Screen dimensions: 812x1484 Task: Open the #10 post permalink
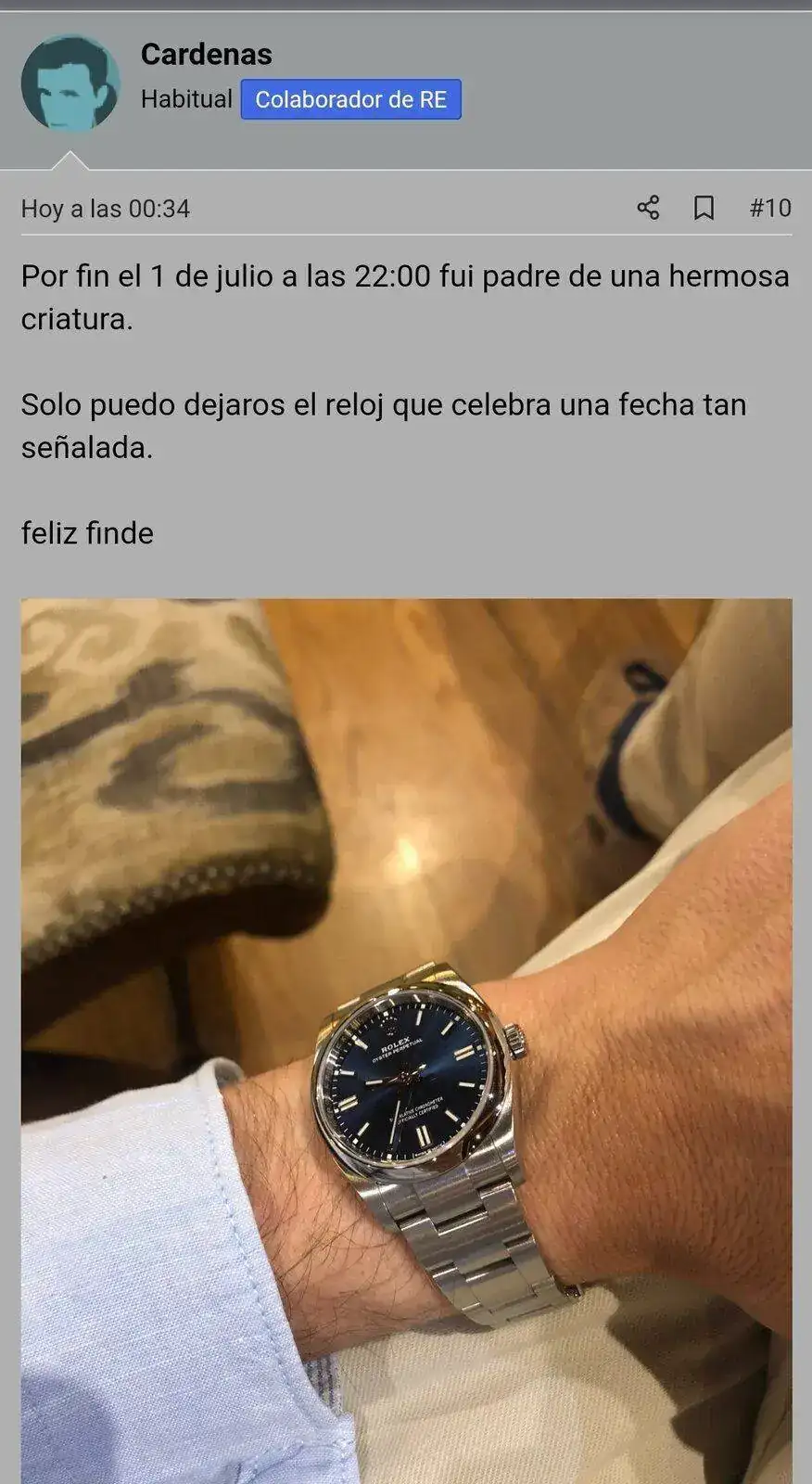pos(769,208)
